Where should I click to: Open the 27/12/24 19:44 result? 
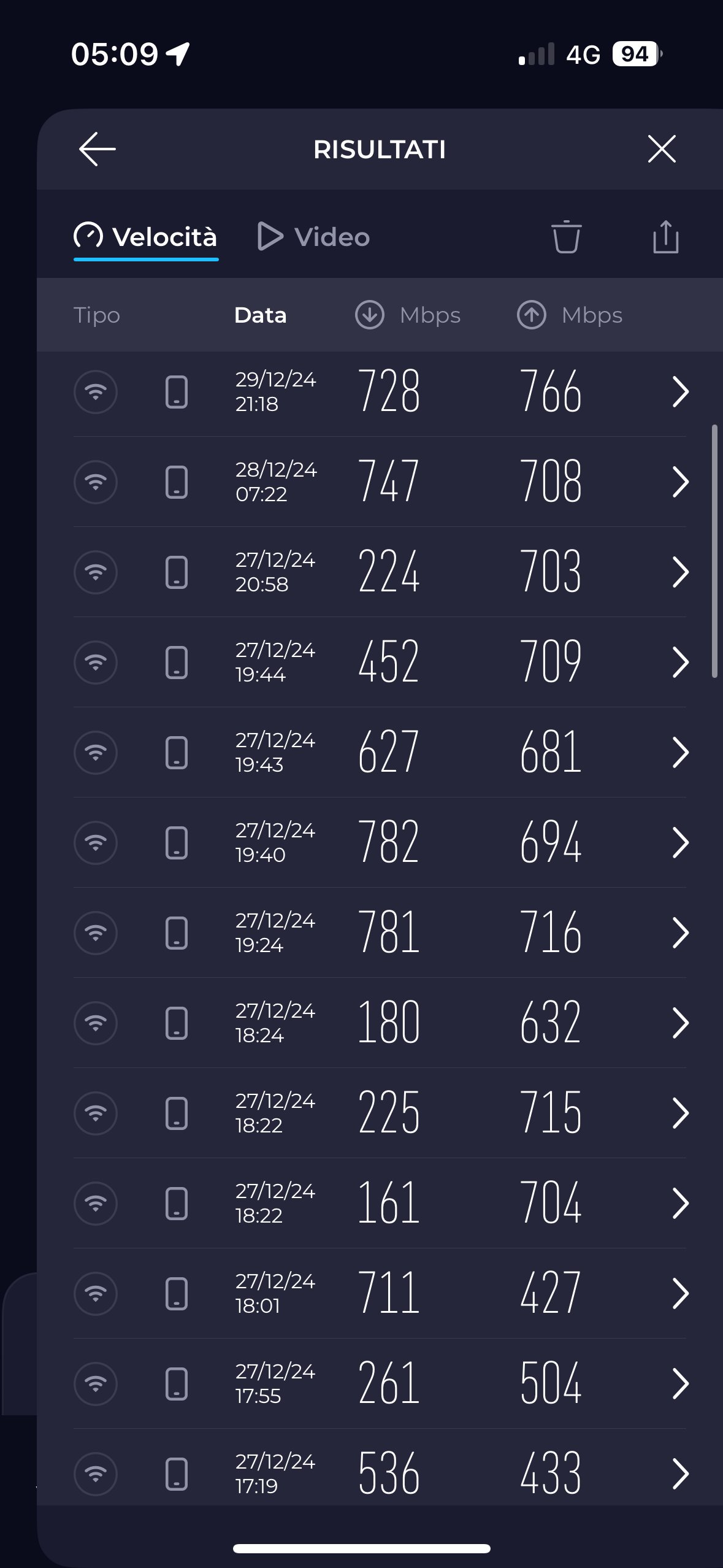coord(380,663)
